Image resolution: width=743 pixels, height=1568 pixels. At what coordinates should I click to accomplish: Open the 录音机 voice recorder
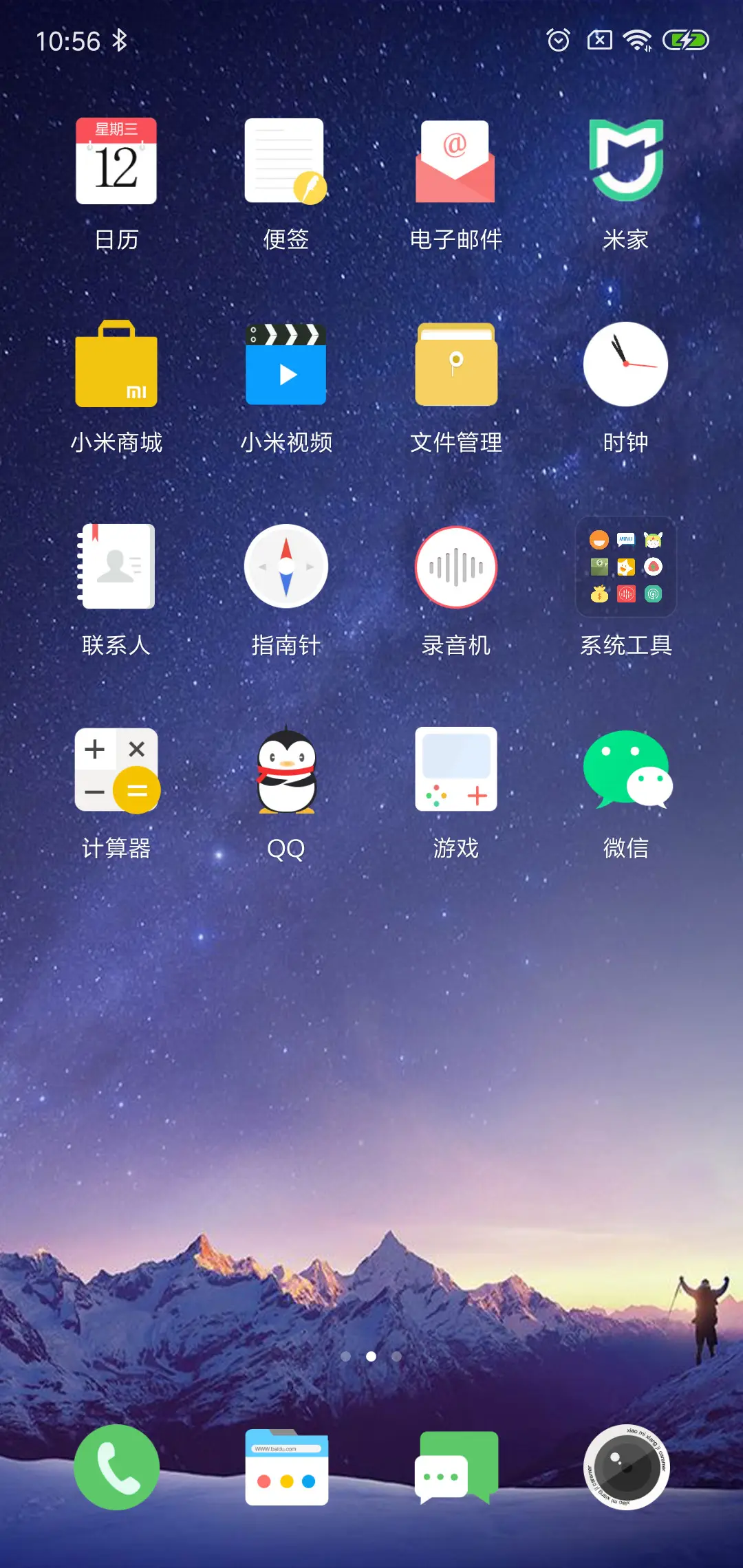click(x=455, y=566)
